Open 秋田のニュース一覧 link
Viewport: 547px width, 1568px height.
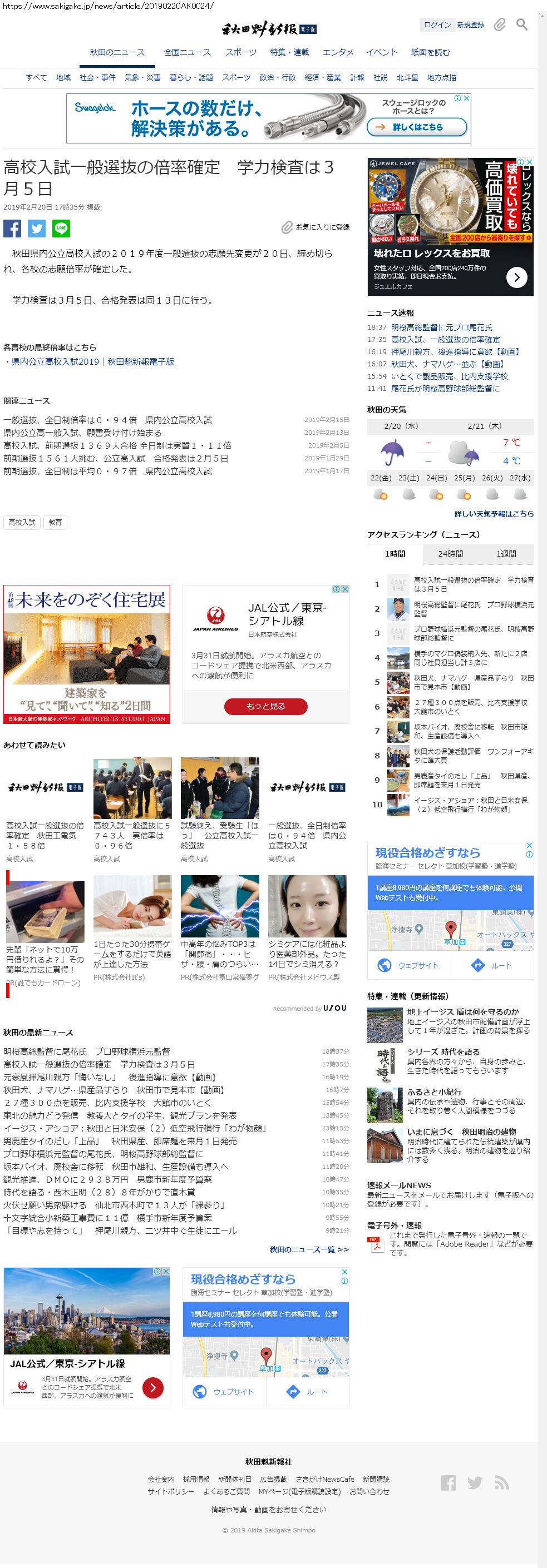(309, 1249)
